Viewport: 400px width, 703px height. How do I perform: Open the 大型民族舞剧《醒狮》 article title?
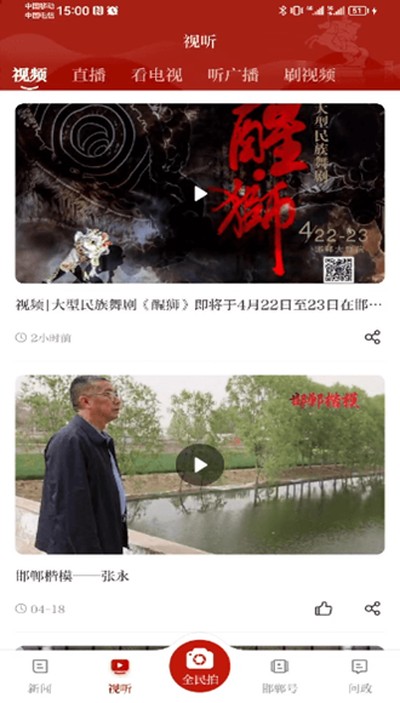[199, 305]
